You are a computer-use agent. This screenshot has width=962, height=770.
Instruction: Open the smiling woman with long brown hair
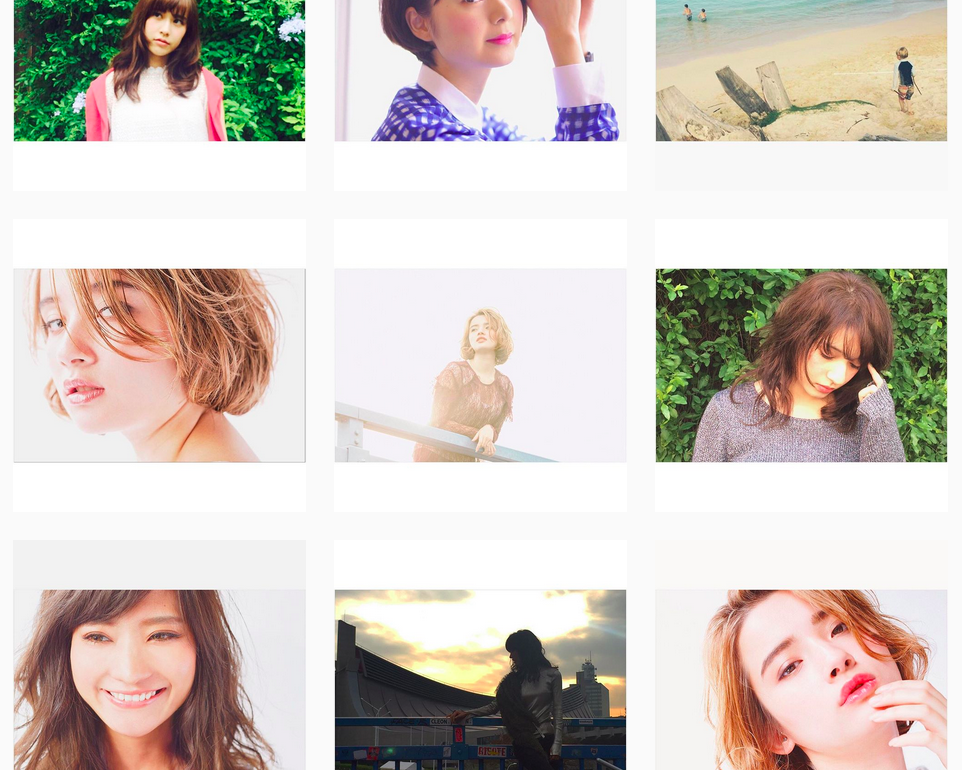pos(159,679)
